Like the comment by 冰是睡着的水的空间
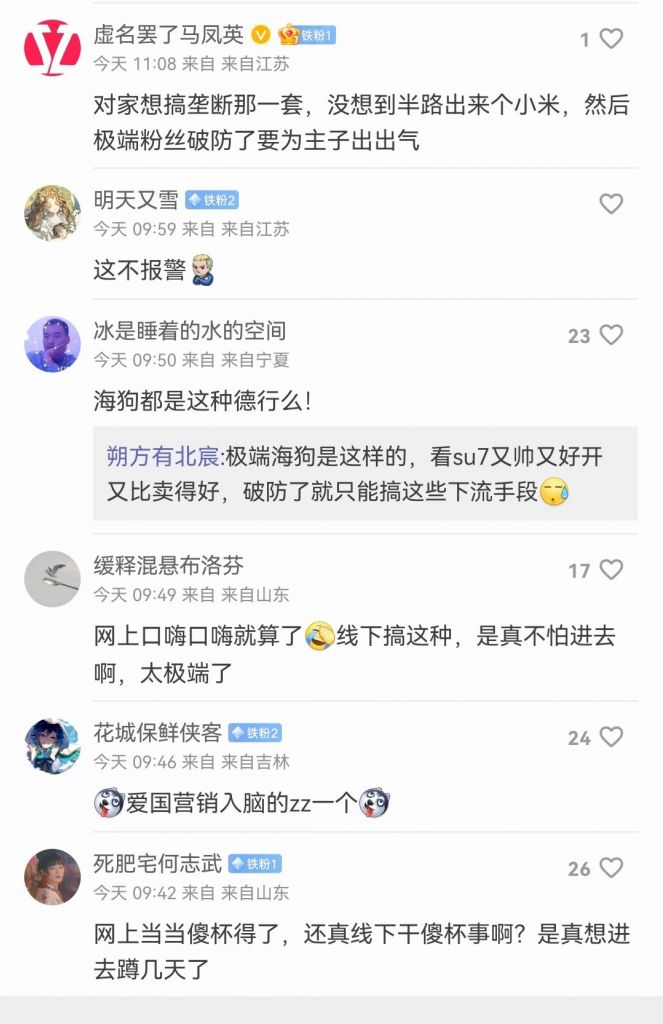This screenshot has width=663, height=1024. 611,335
